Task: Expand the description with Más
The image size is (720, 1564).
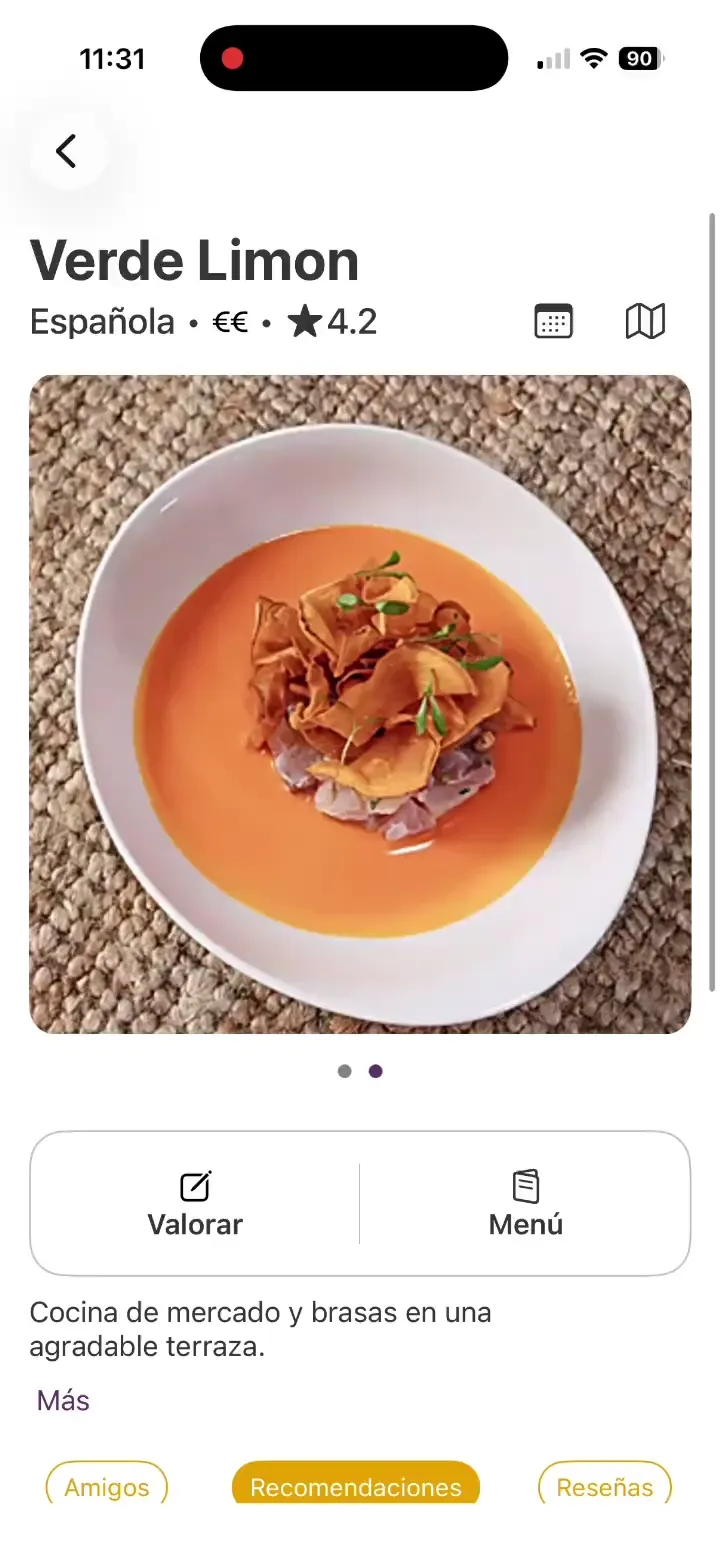Action: 63,1400
